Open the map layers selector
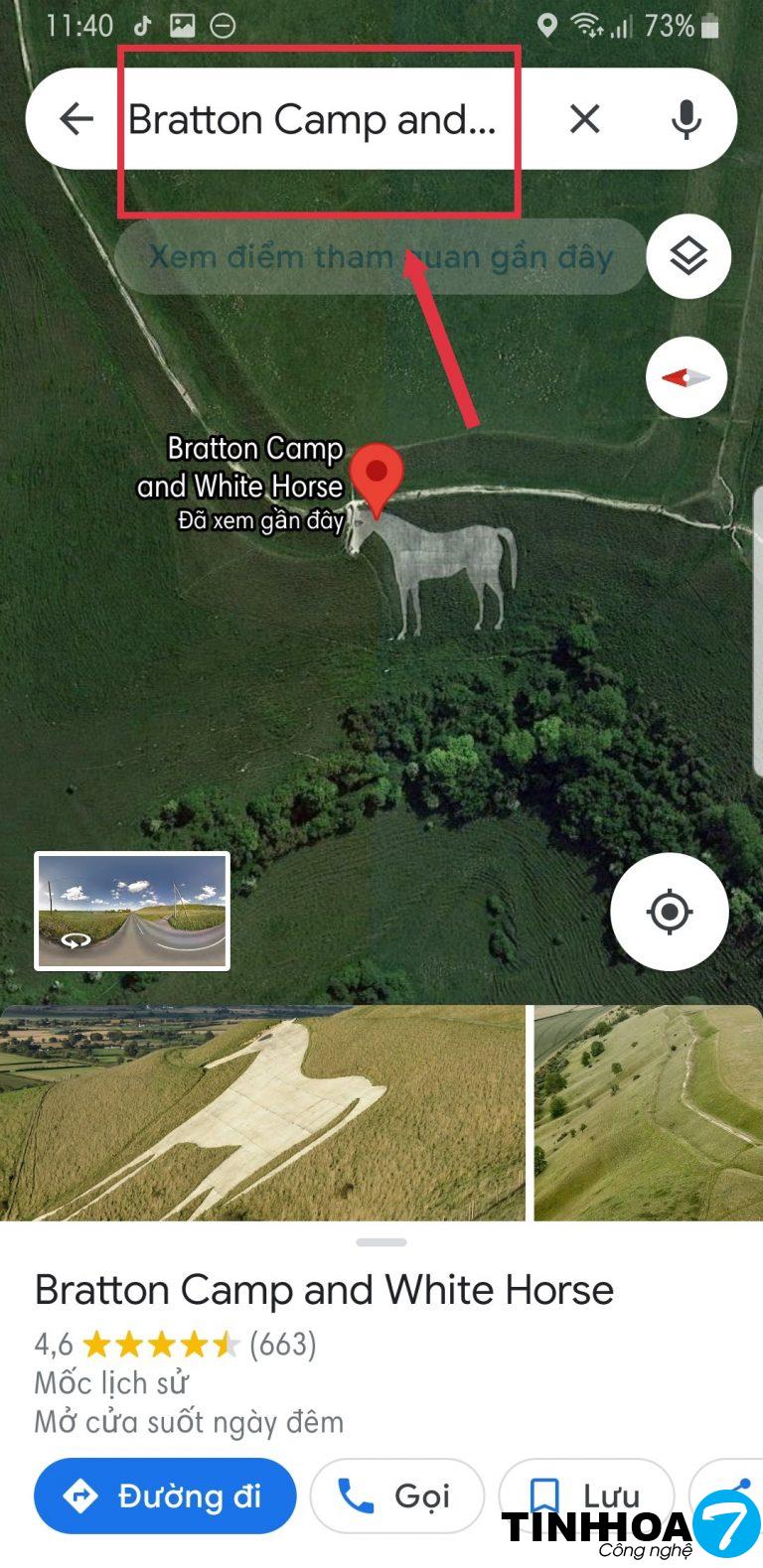The height and width of the screenshot is (1568, 763). point(687,256)
